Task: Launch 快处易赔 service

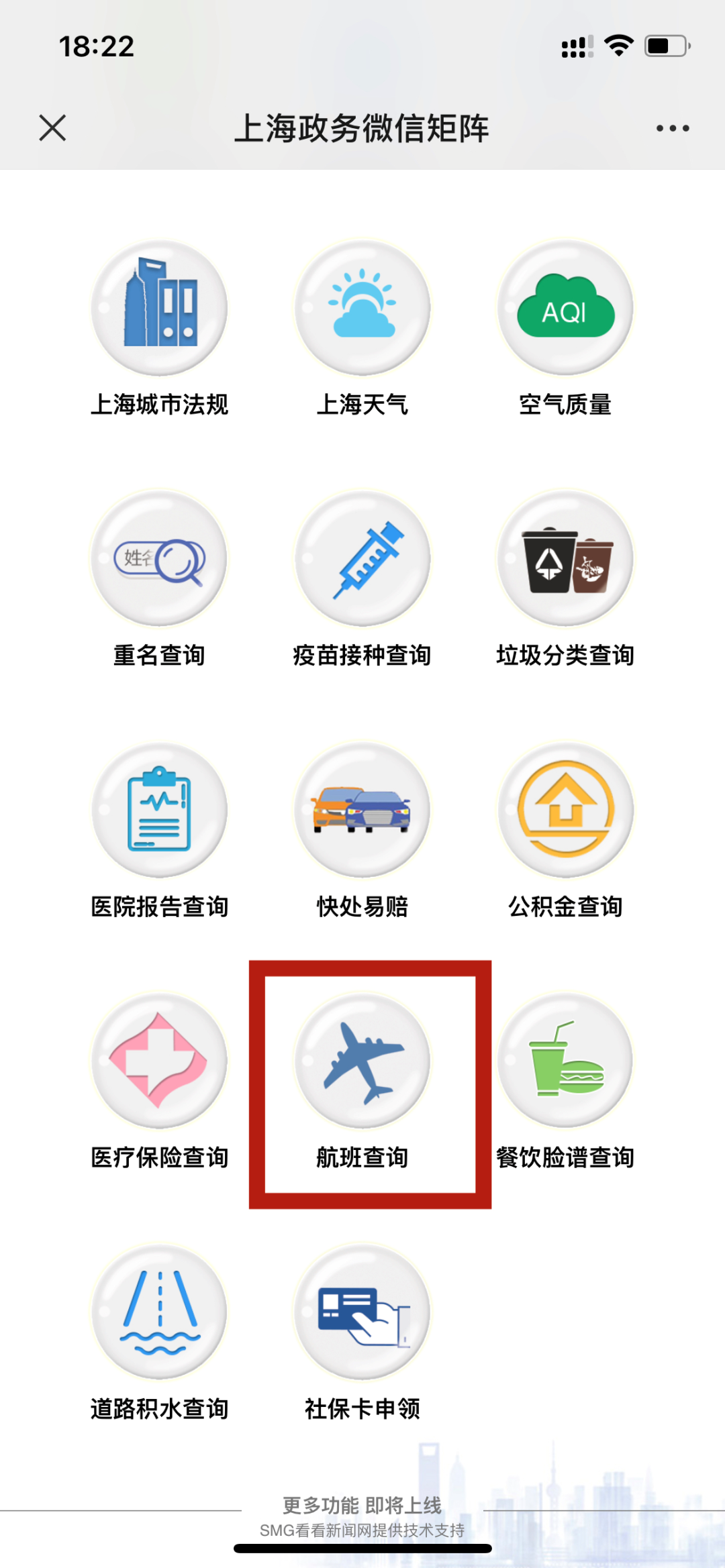Action: point(362,810)
